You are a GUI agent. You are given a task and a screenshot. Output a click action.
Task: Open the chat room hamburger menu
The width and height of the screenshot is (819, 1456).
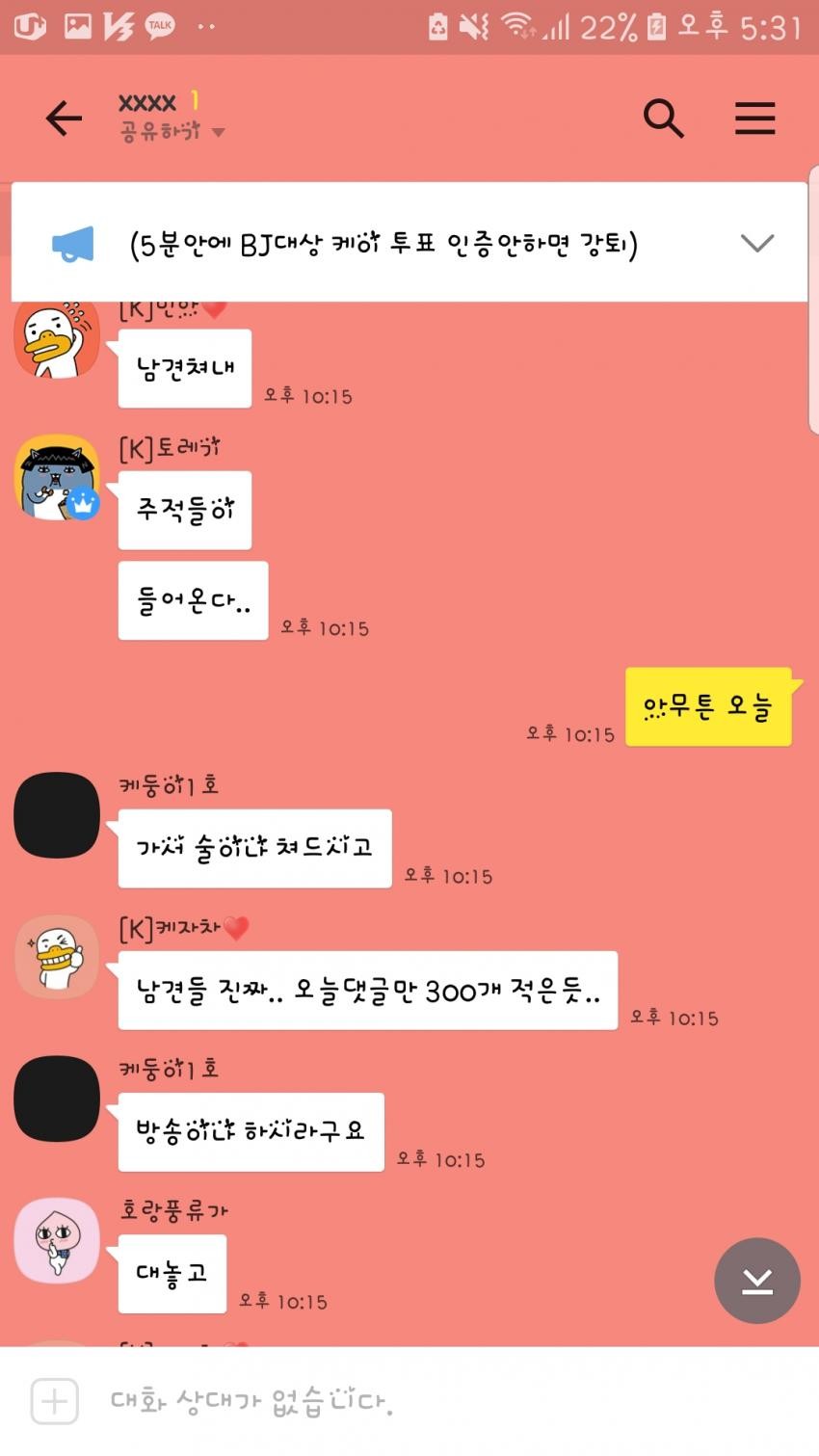[754, 119]
